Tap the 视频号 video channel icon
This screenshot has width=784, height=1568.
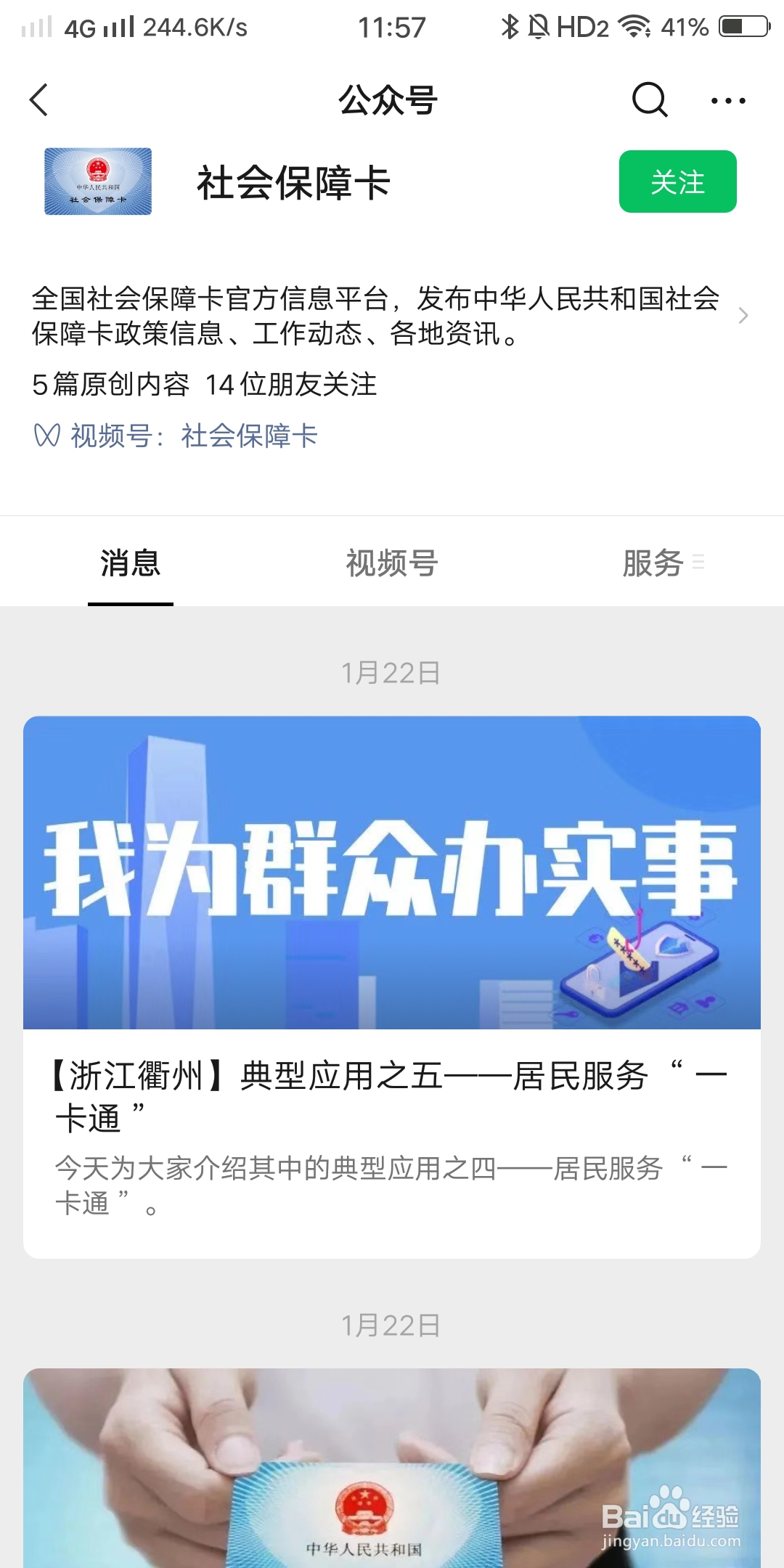click(48, 436)
